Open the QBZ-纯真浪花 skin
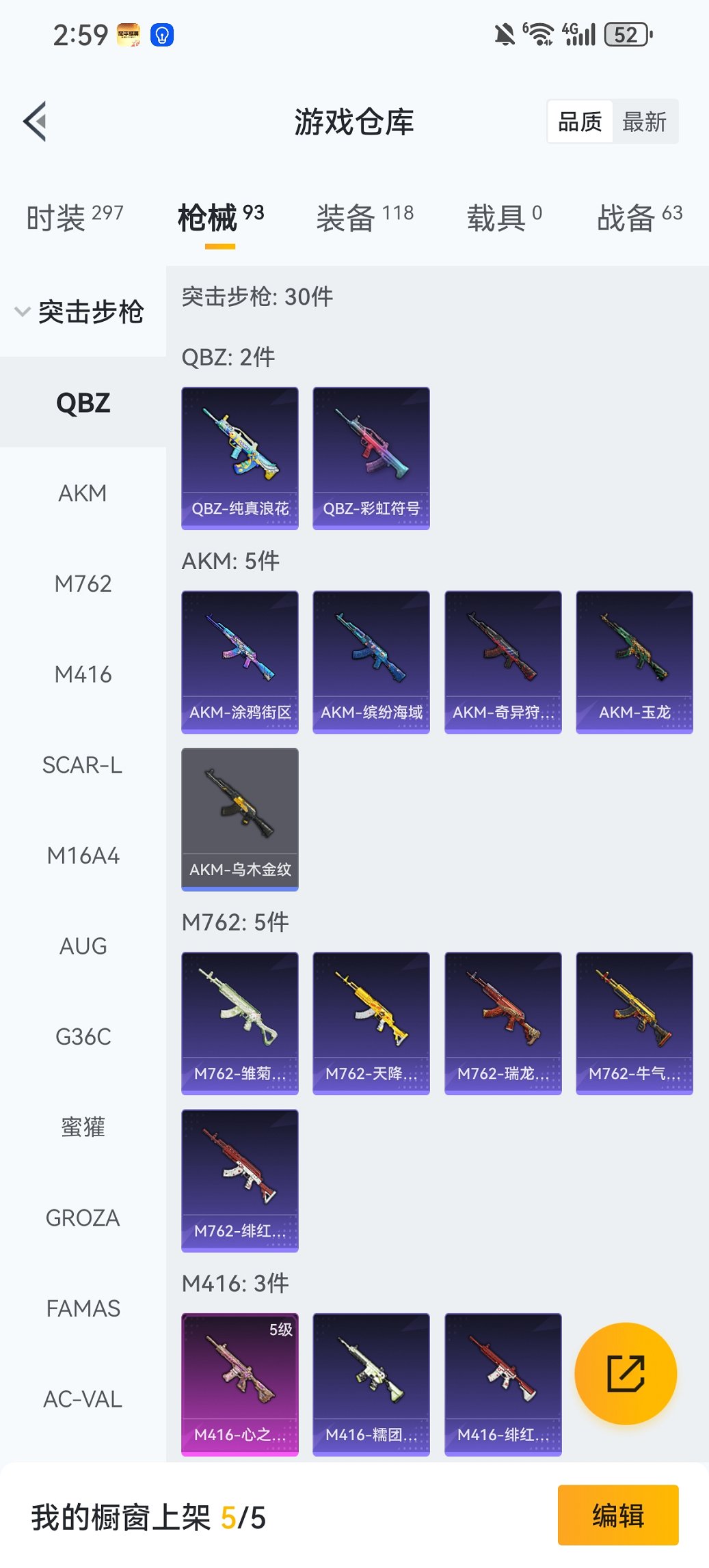 click(x=240, y=458)
